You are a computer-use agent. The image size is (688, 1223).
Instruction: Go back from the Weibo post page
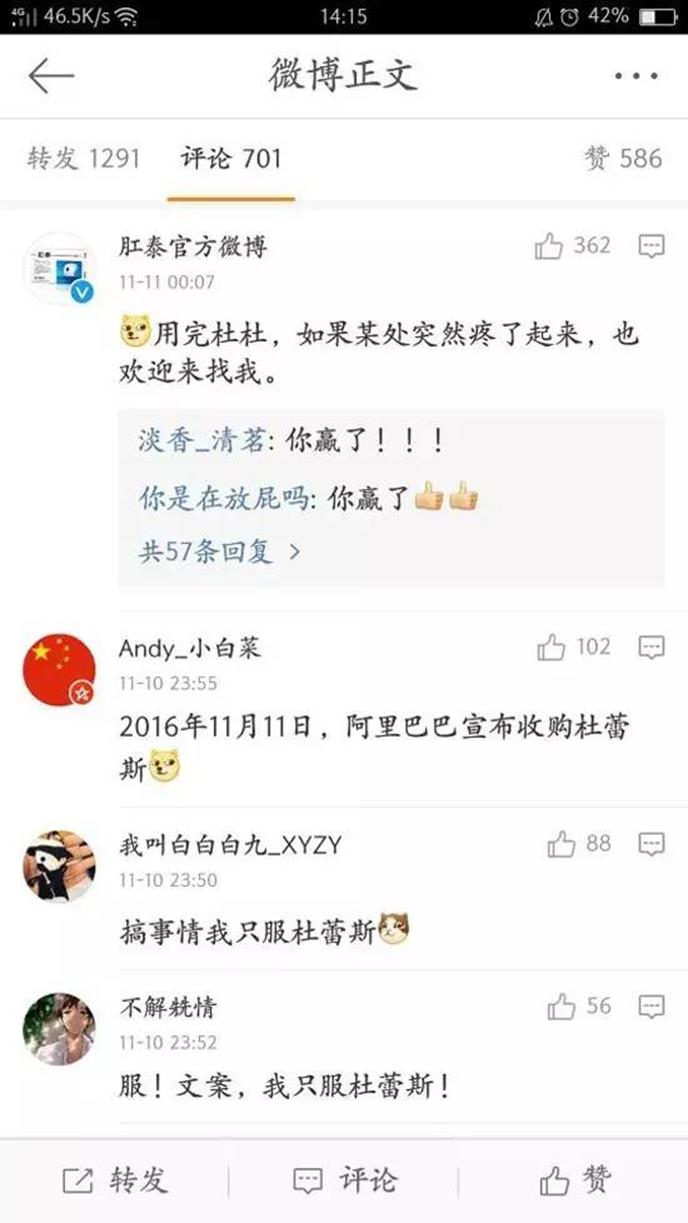pyautogui.click(x=51, y=76)
